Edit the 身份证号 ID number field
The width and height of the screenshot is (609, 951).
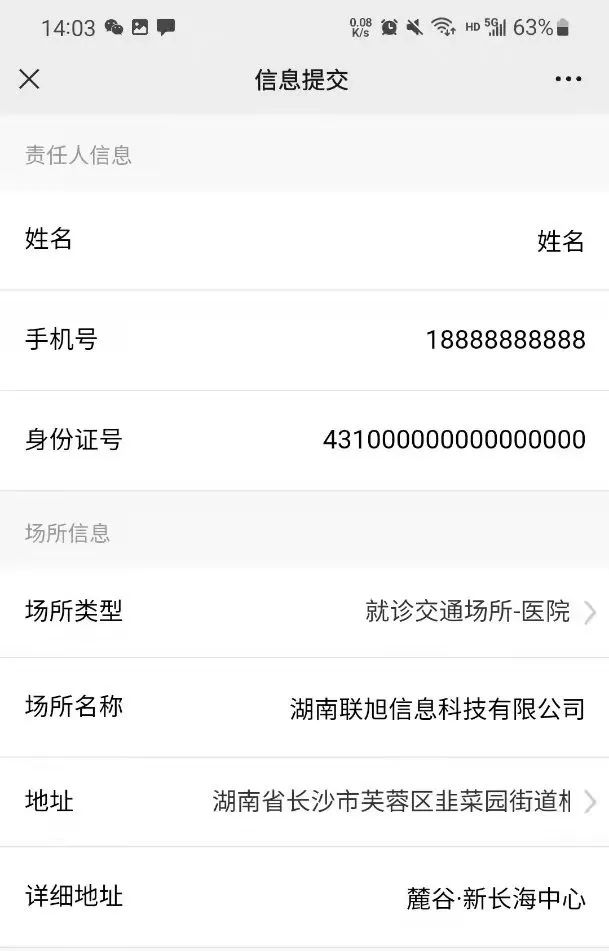coord(454,440)
